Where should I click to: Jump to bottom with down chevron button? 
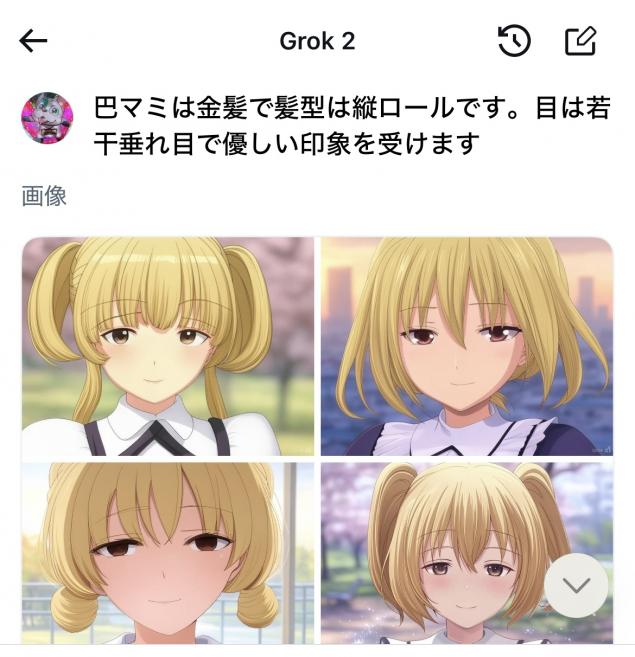point(576,585)
